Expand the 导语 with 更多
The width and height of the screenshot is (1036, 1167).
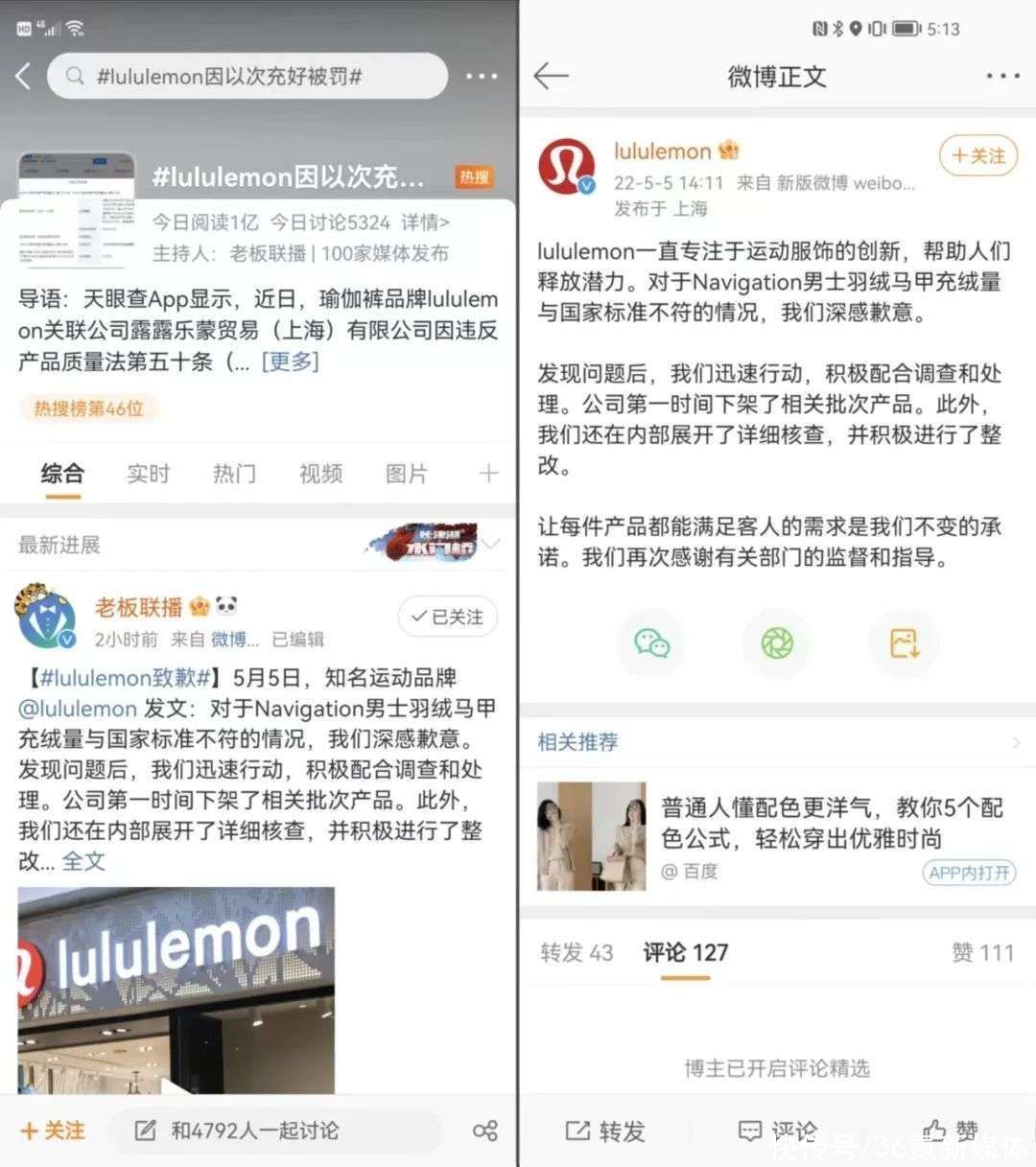tap(290, 362)
